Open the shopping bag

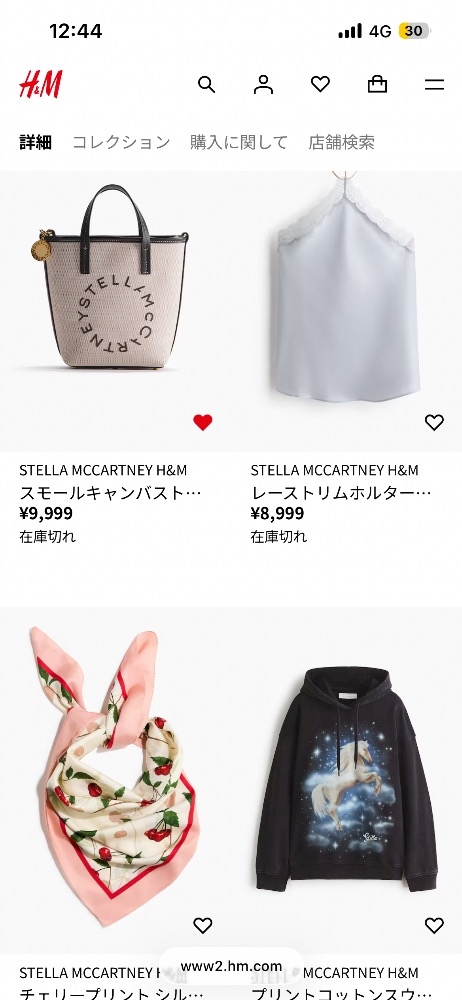[377, 84]
